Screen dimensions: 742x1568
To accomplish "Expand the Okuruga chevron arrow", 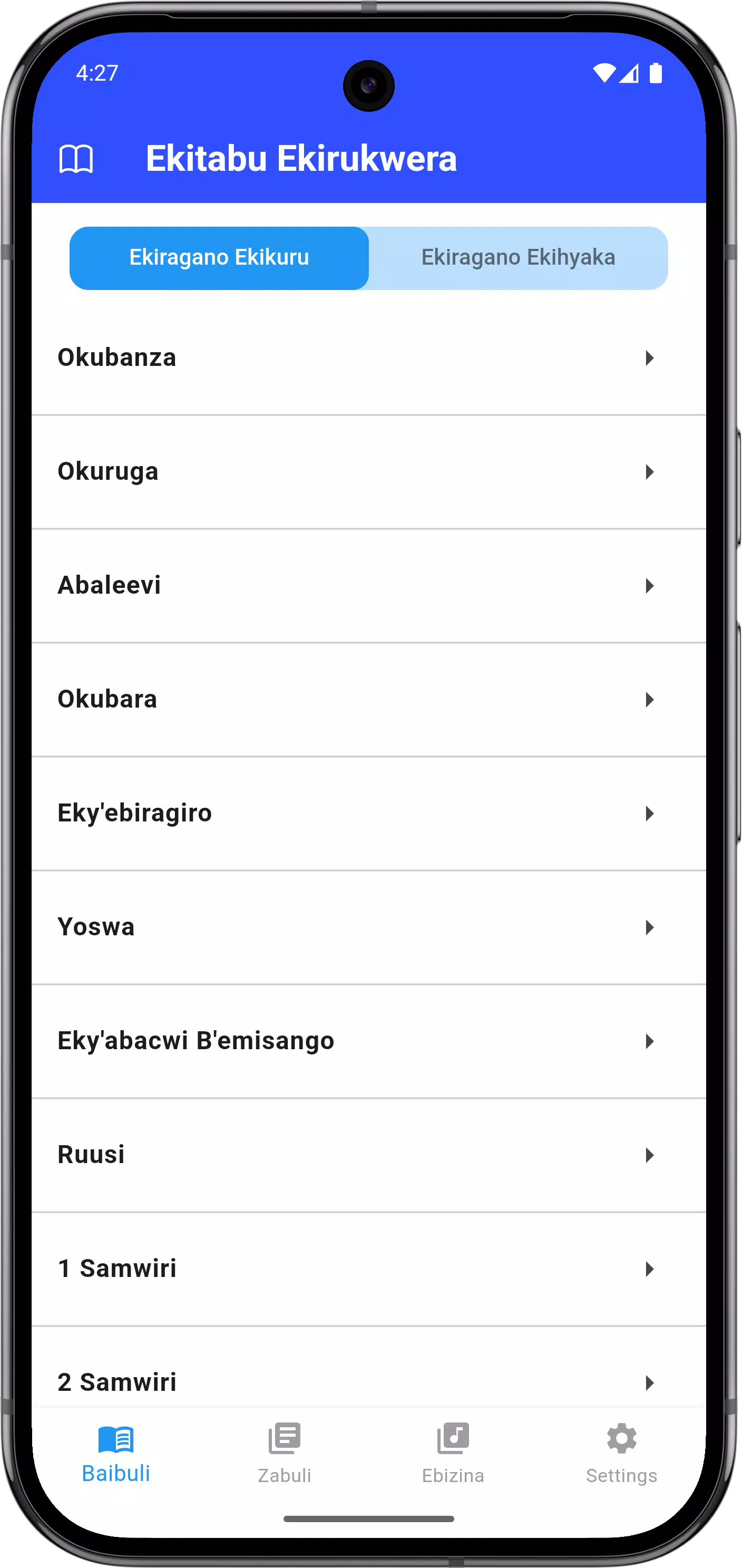I will pyautogui.click(x=650, y=472).
